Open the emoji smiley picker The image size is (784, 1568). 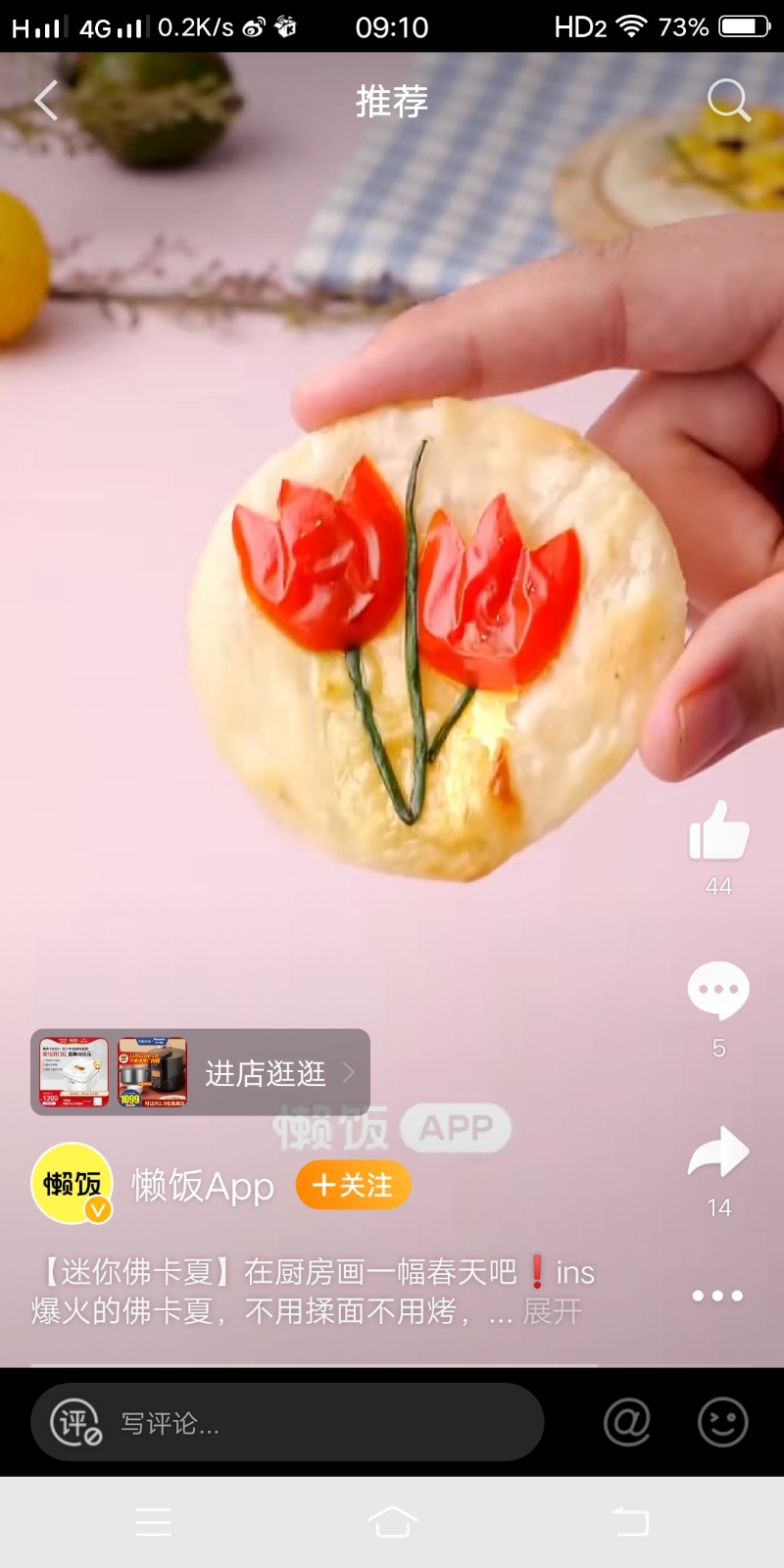click(x=723, y=1422)
